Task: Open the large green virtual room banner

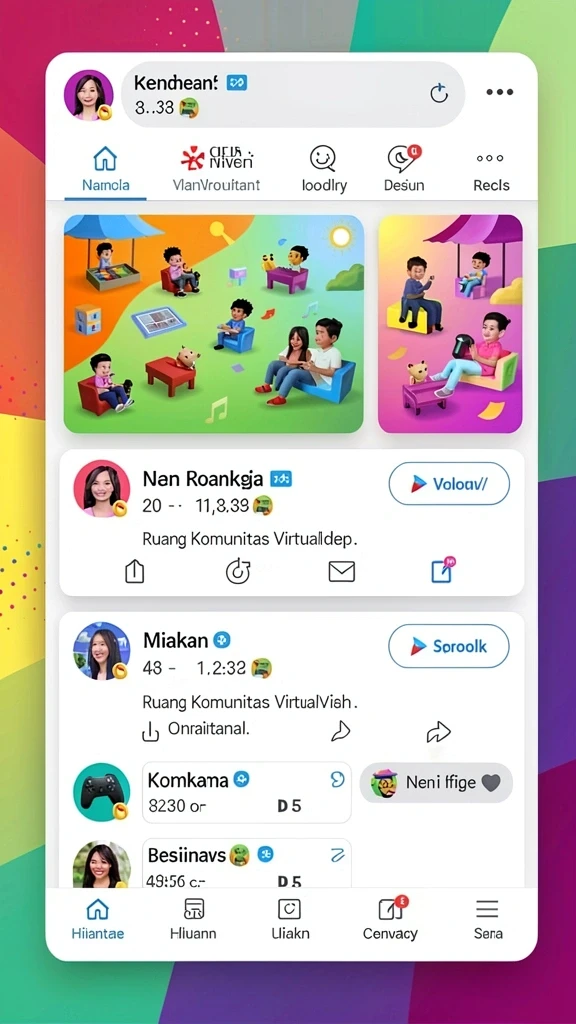Action: tap(214, 323)
